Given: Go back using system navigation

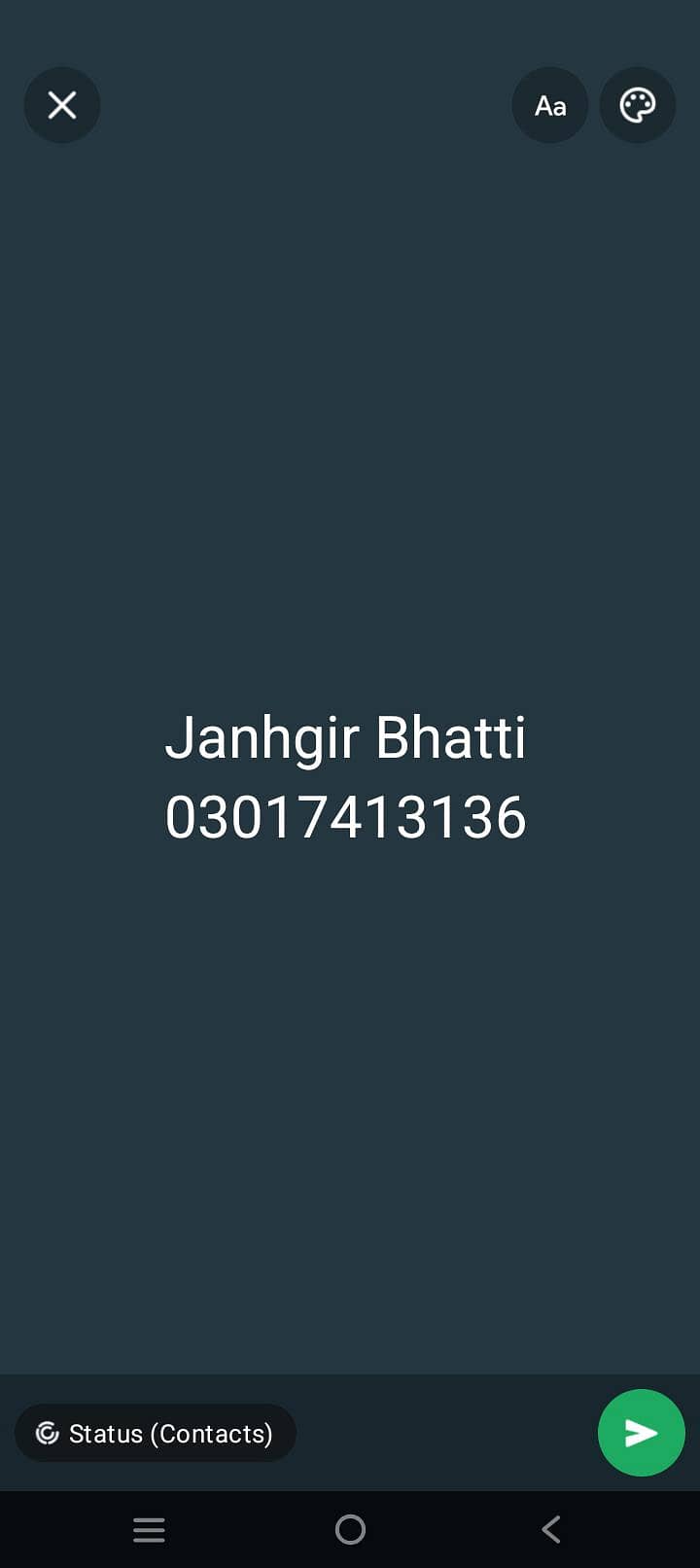Looking at the screenshot, I should [x=550, y=1529].
